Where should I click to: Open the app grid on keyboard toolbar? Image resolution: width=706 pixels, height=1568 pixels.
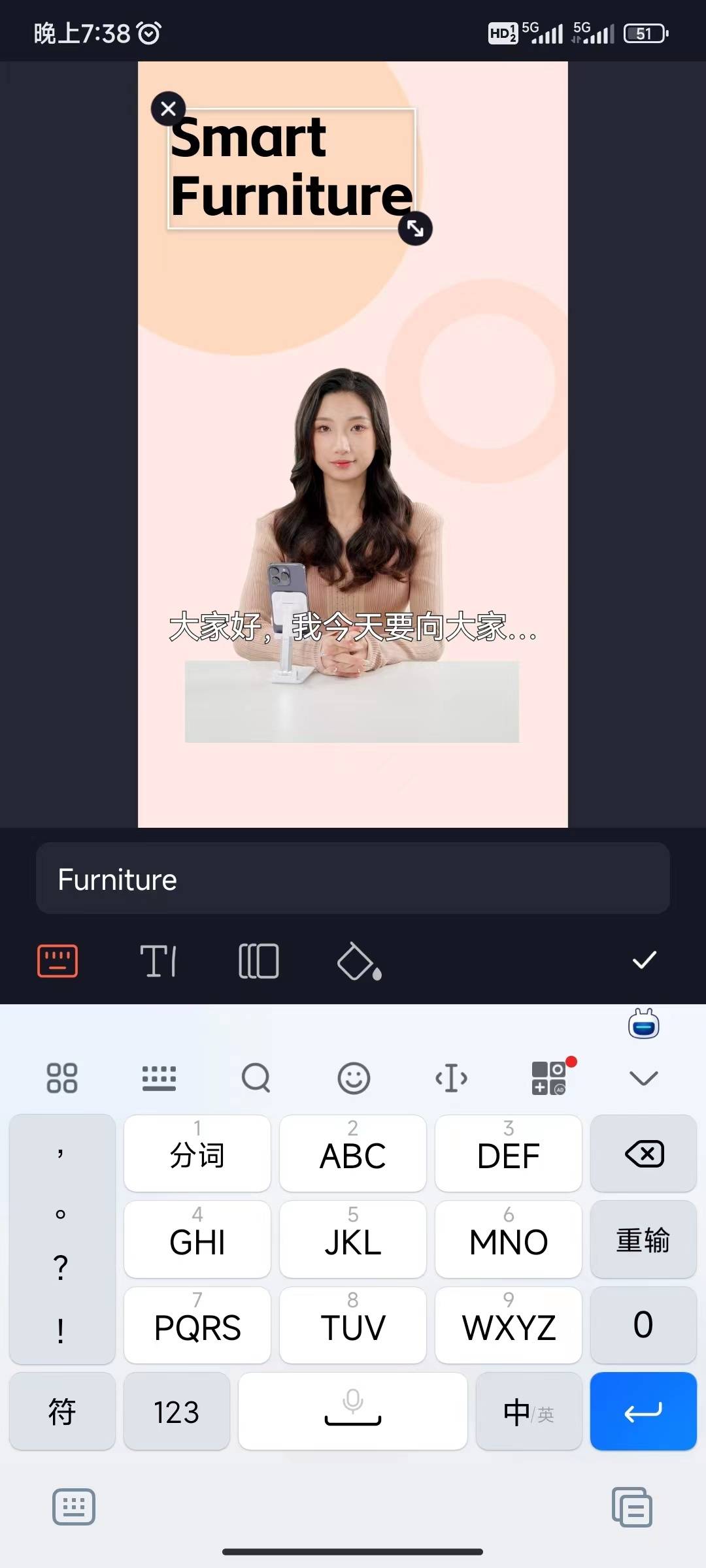point(63,1078)
